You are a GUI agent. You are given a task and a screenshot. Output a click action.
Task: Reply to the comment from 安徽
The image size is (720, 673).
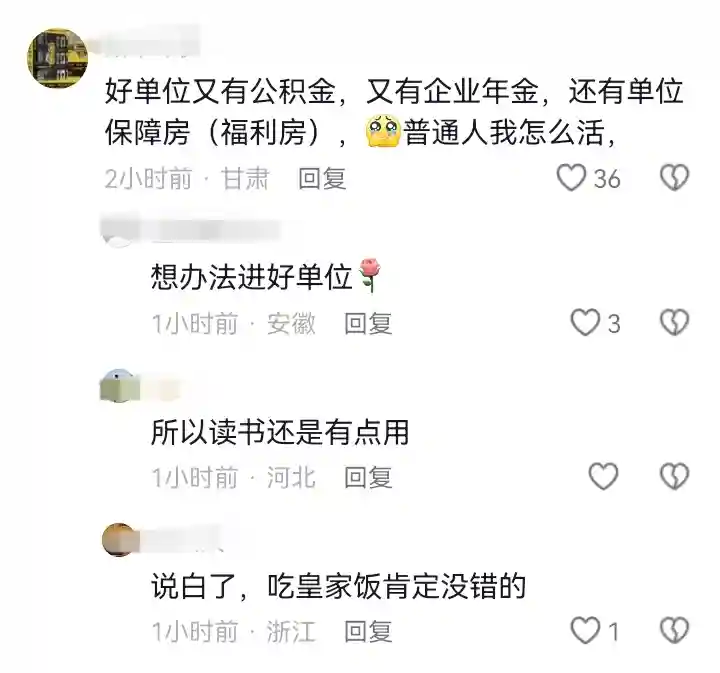[368, 323]
